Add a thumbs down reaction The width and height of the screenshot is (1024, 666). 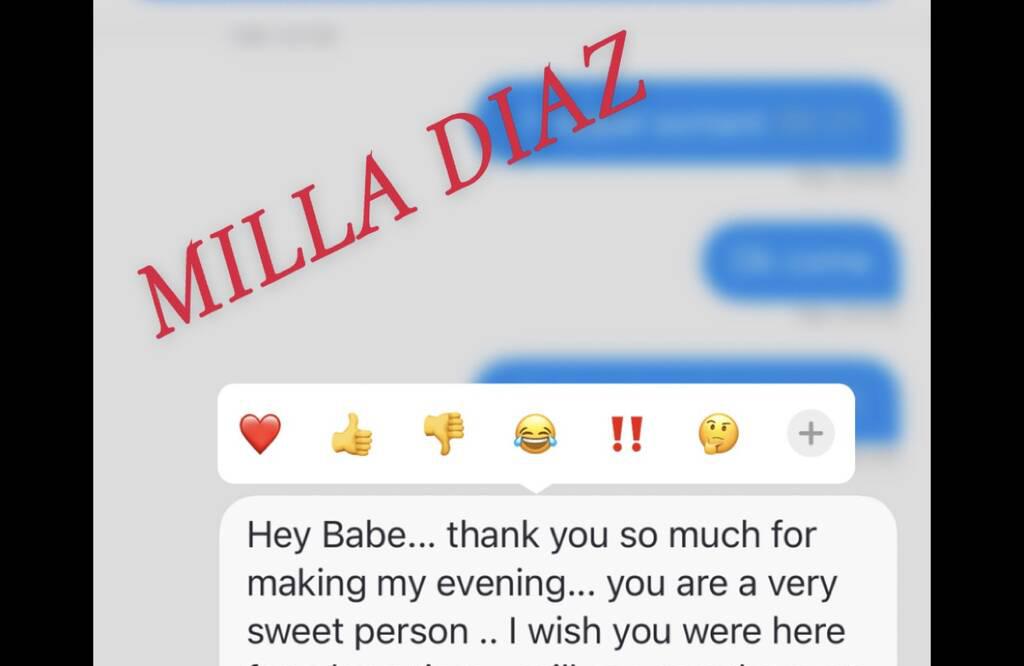tap(444, 434)
